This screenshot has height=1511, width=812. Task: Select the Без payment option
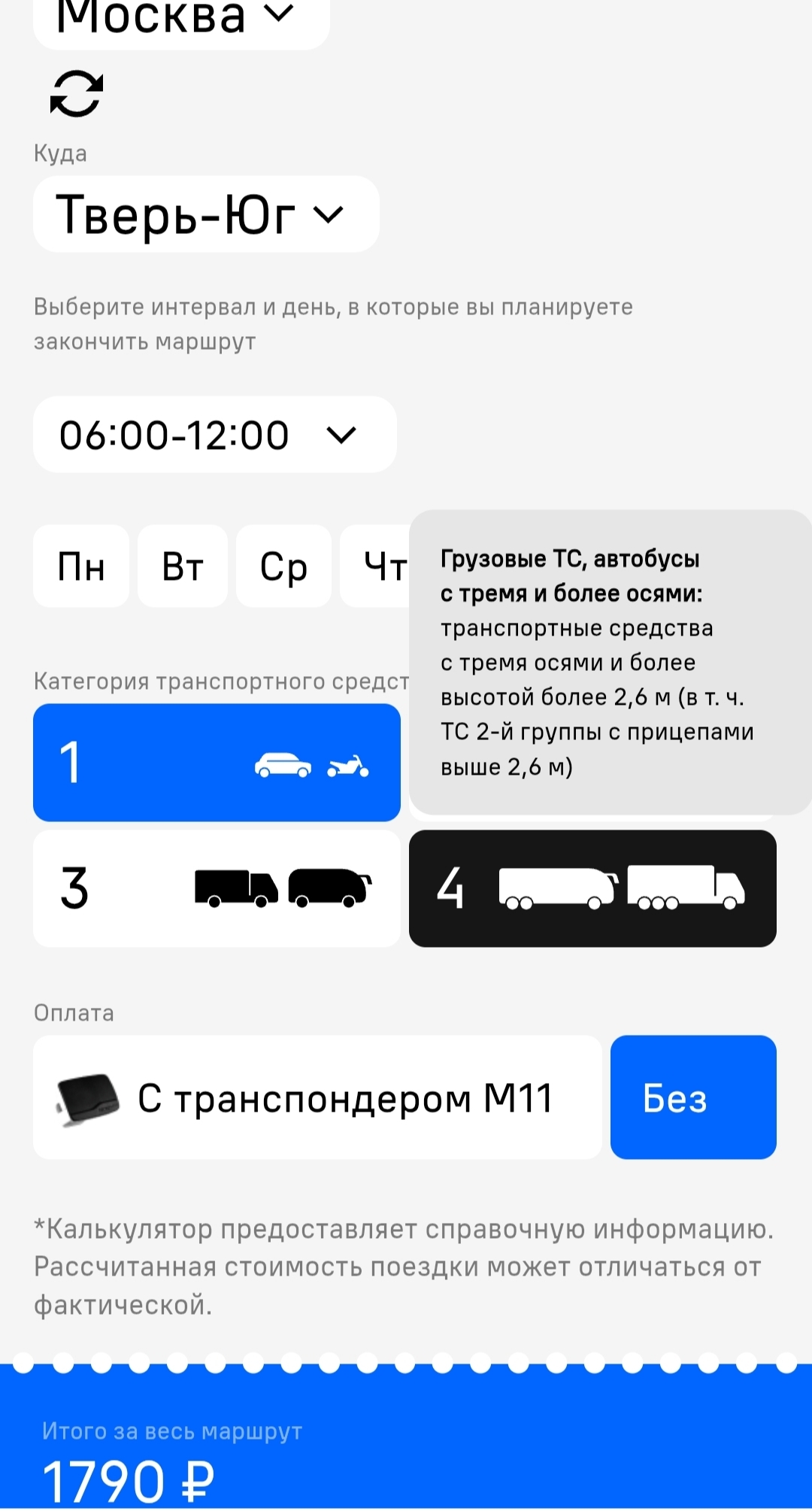[692, 1097]
